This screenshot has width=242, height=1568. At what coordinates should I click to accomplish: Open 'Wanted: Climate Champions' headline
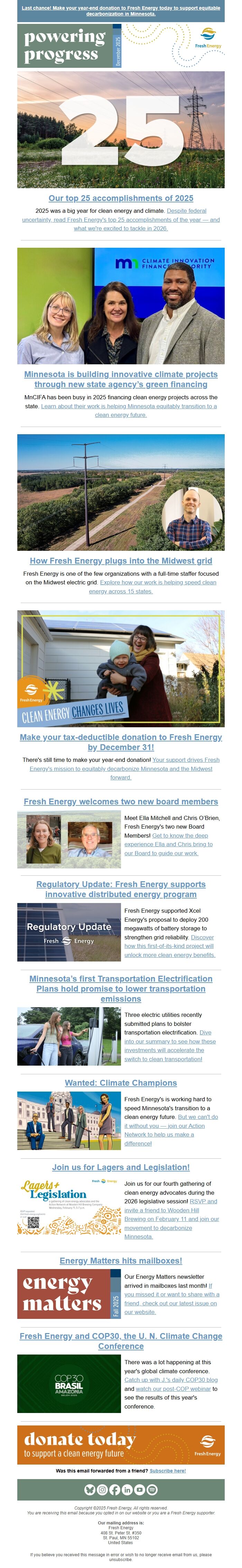121,1083
